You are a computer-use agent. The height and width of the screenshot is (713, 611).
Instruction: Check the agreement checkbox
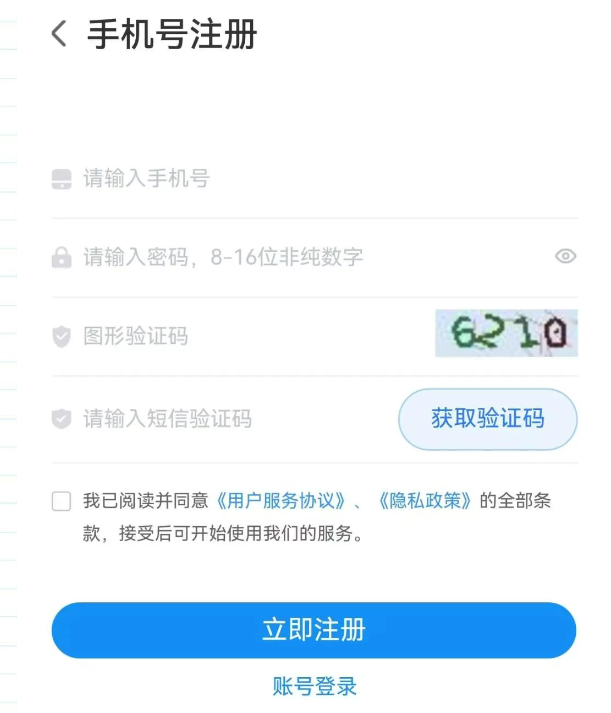click(62, 501)
